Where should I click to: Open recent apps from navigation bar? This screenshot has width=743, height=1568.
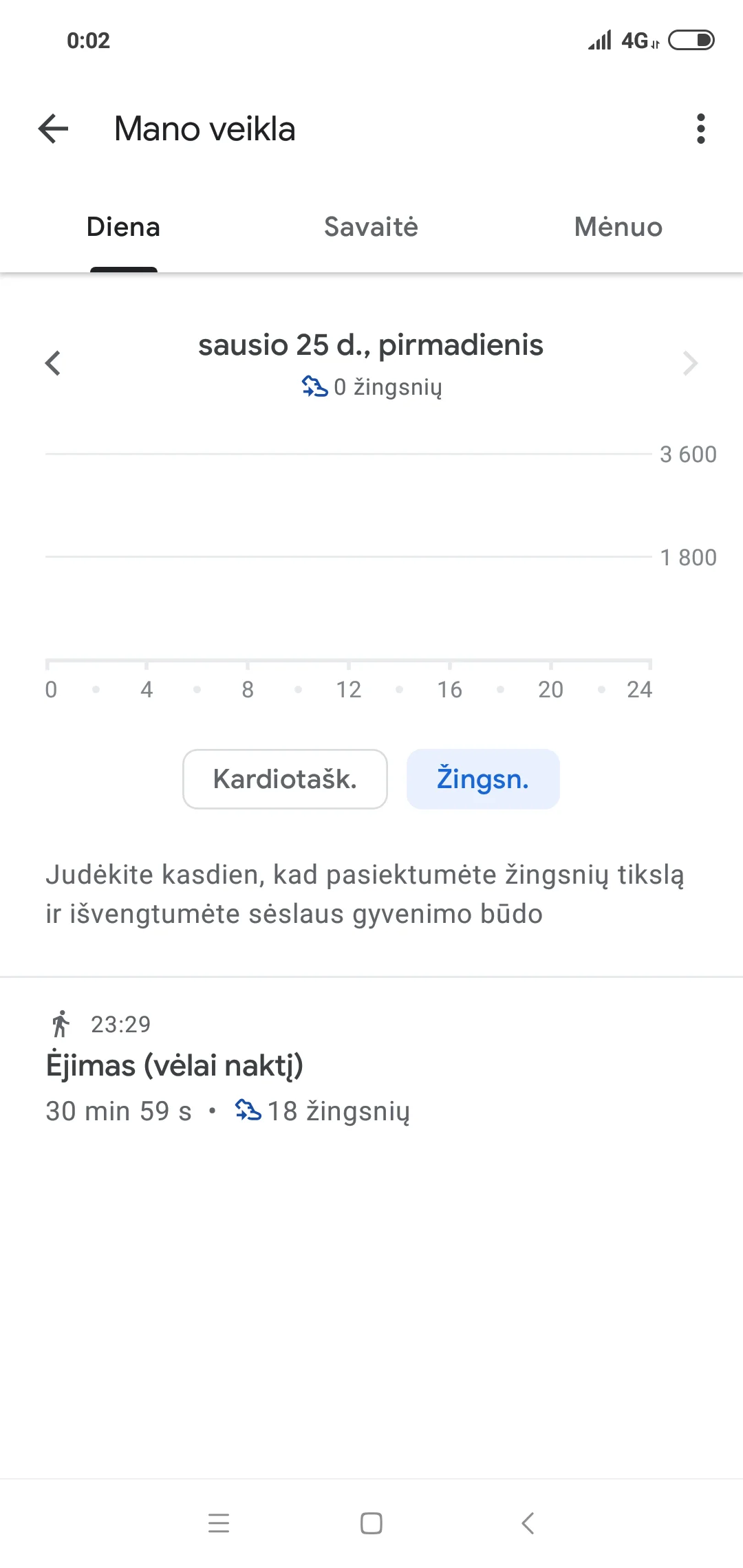(x=219, y=1523)
